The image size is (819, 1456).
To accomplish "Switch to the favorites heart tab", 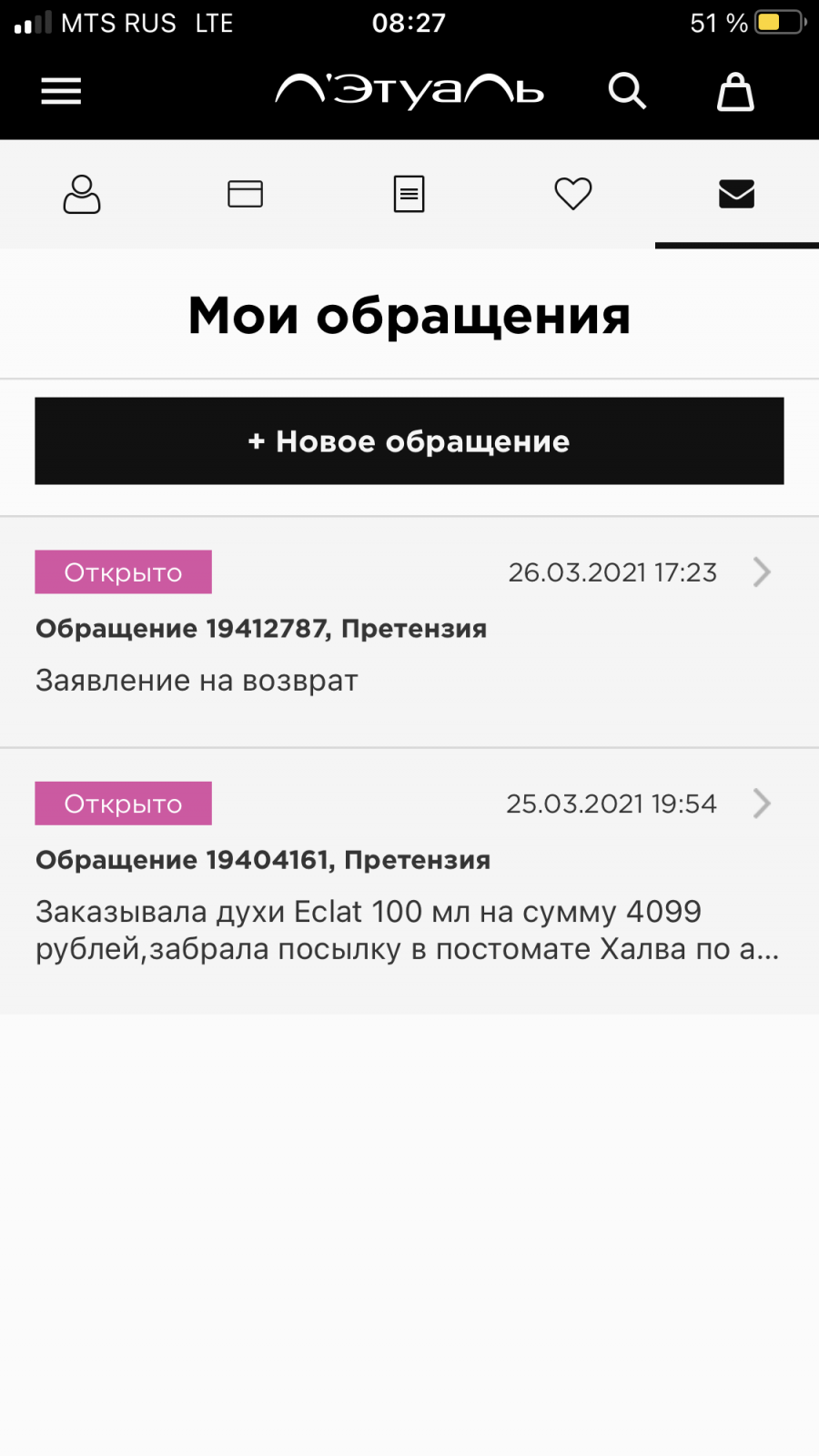I will pyautogui.click(x=573, y=194).
